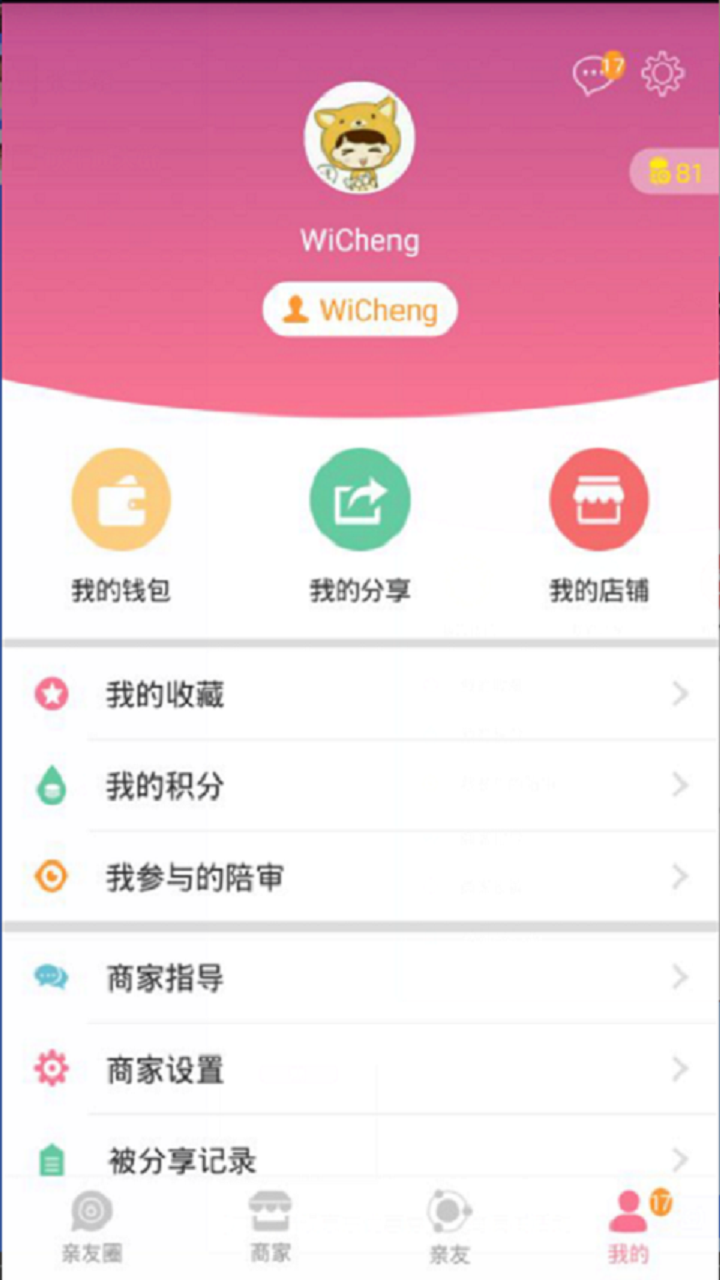
Task: Tap the orange WiCheng account chip
Action: [360, 310]
